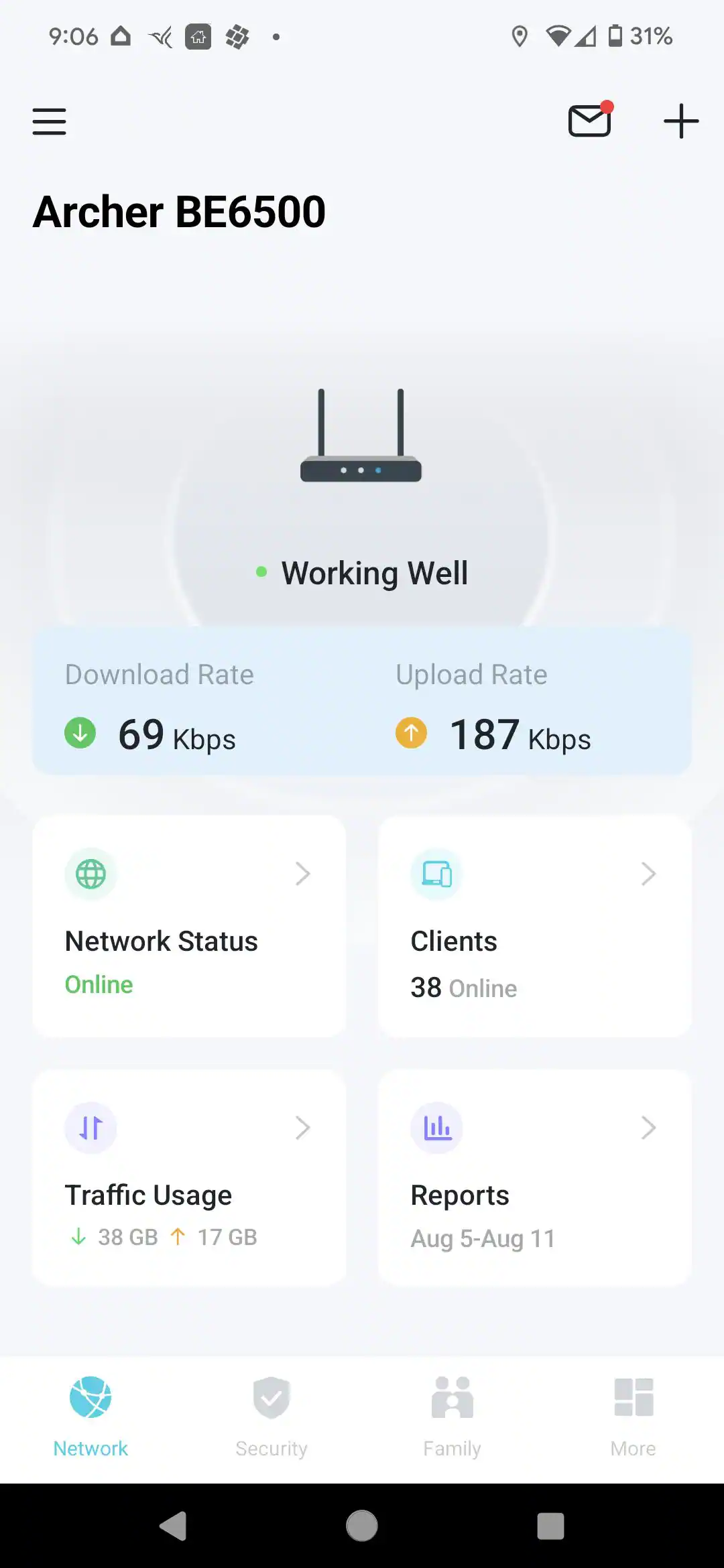Image resolution: width=724 pixels, height=1568 pixels.
Task: Open the Reports card
Action: pos(534,1178)
